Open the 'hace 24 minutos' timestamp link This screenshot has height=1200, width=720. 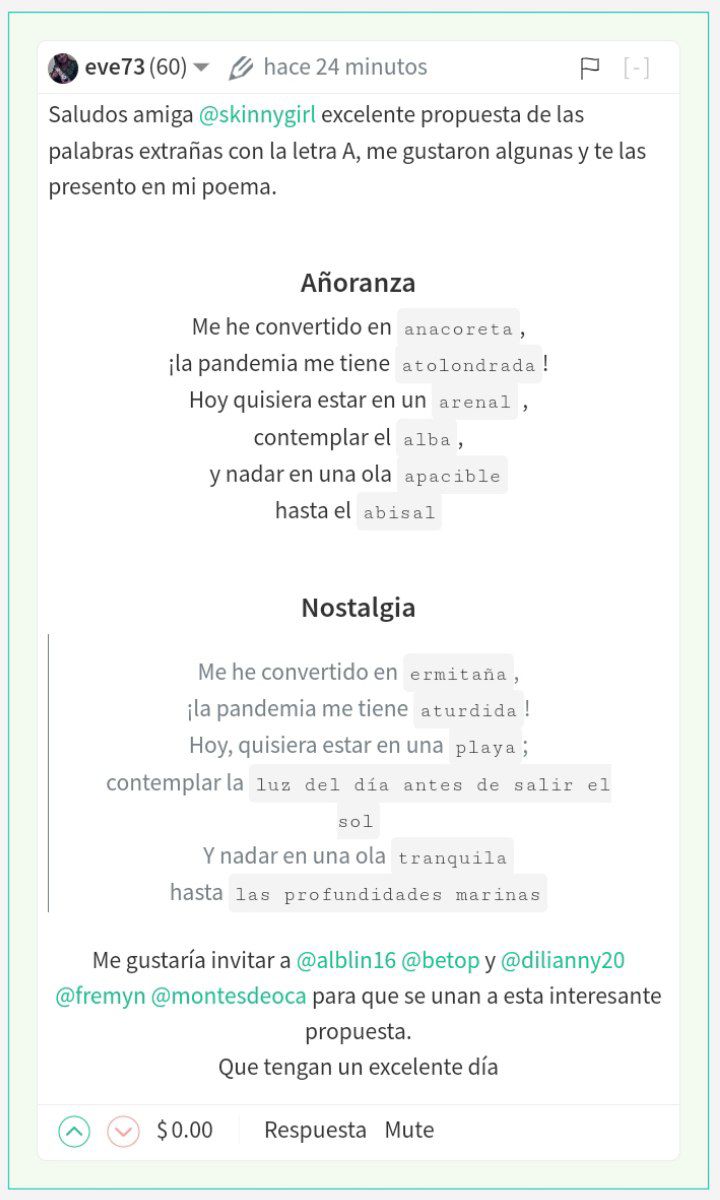click(345, 67)
